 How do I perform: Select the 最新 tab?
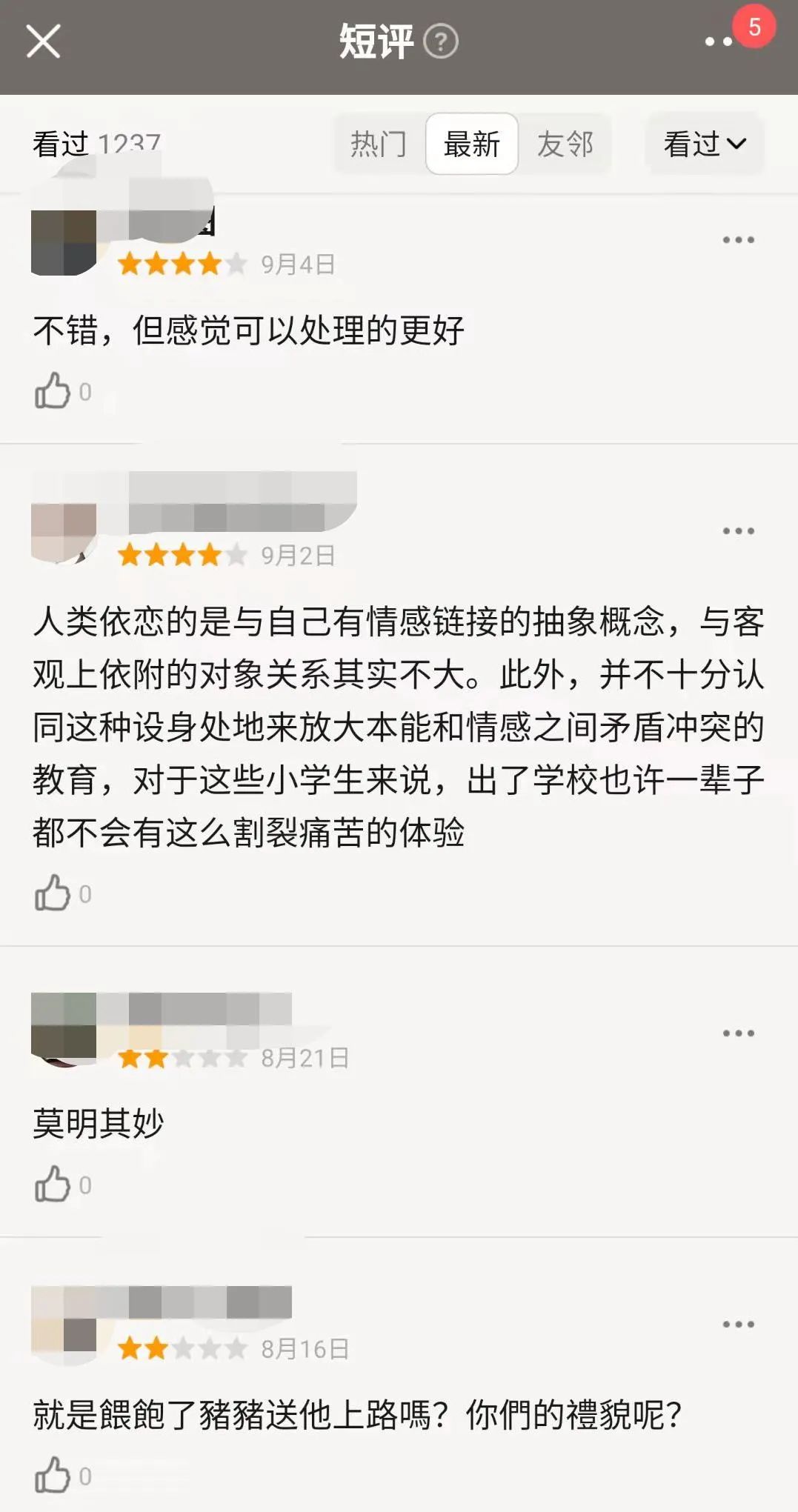(x=472, y=144)
